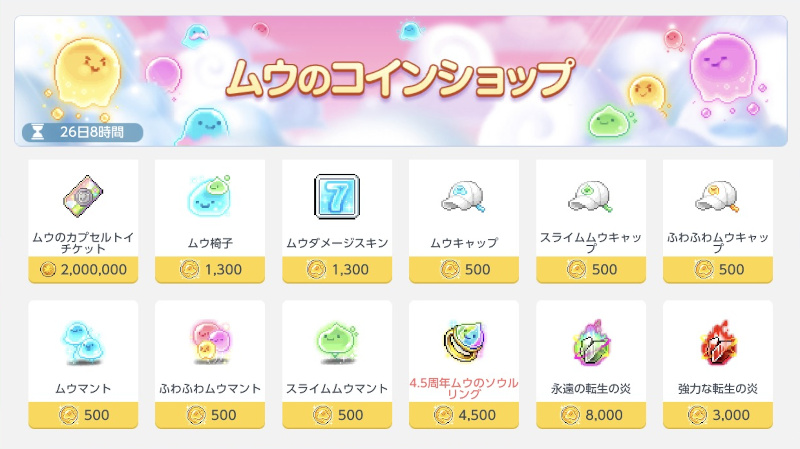Select the 永遠の転生の炎 item
The width and height of the screenshot is (800, 449).
pyautogui.click(x=591, y=364)
